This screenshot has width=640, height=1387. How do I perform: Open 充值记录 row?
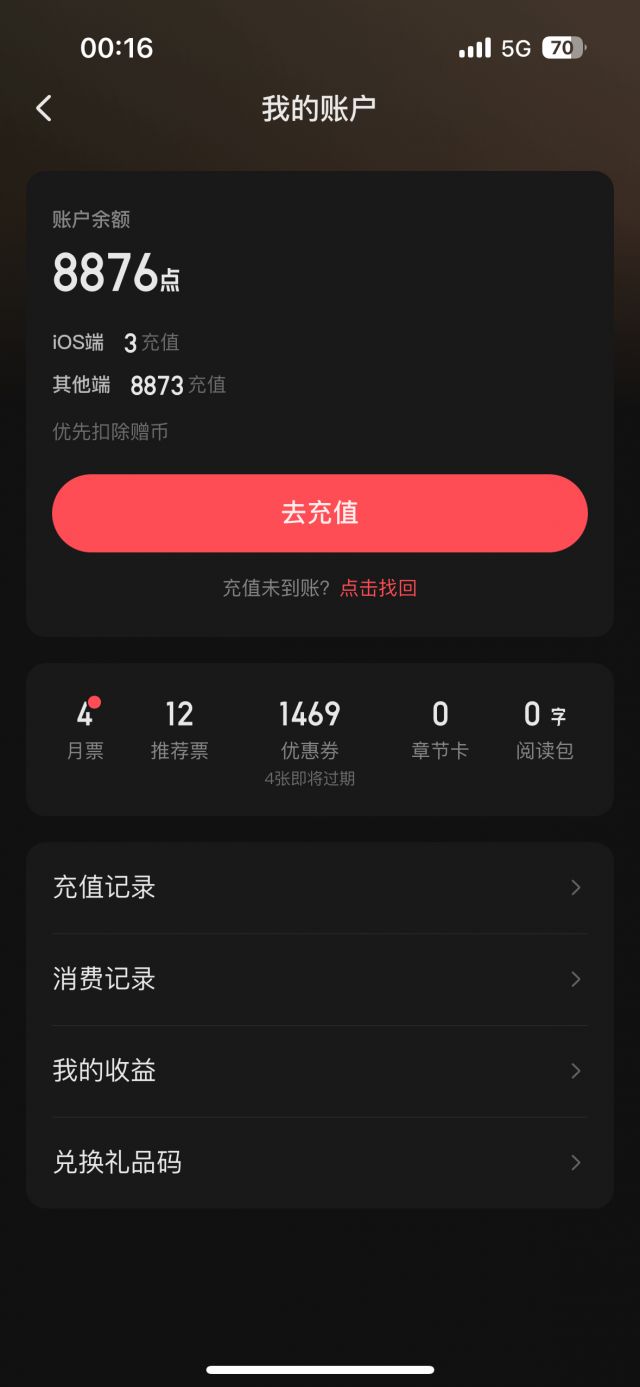coord(320,888)
